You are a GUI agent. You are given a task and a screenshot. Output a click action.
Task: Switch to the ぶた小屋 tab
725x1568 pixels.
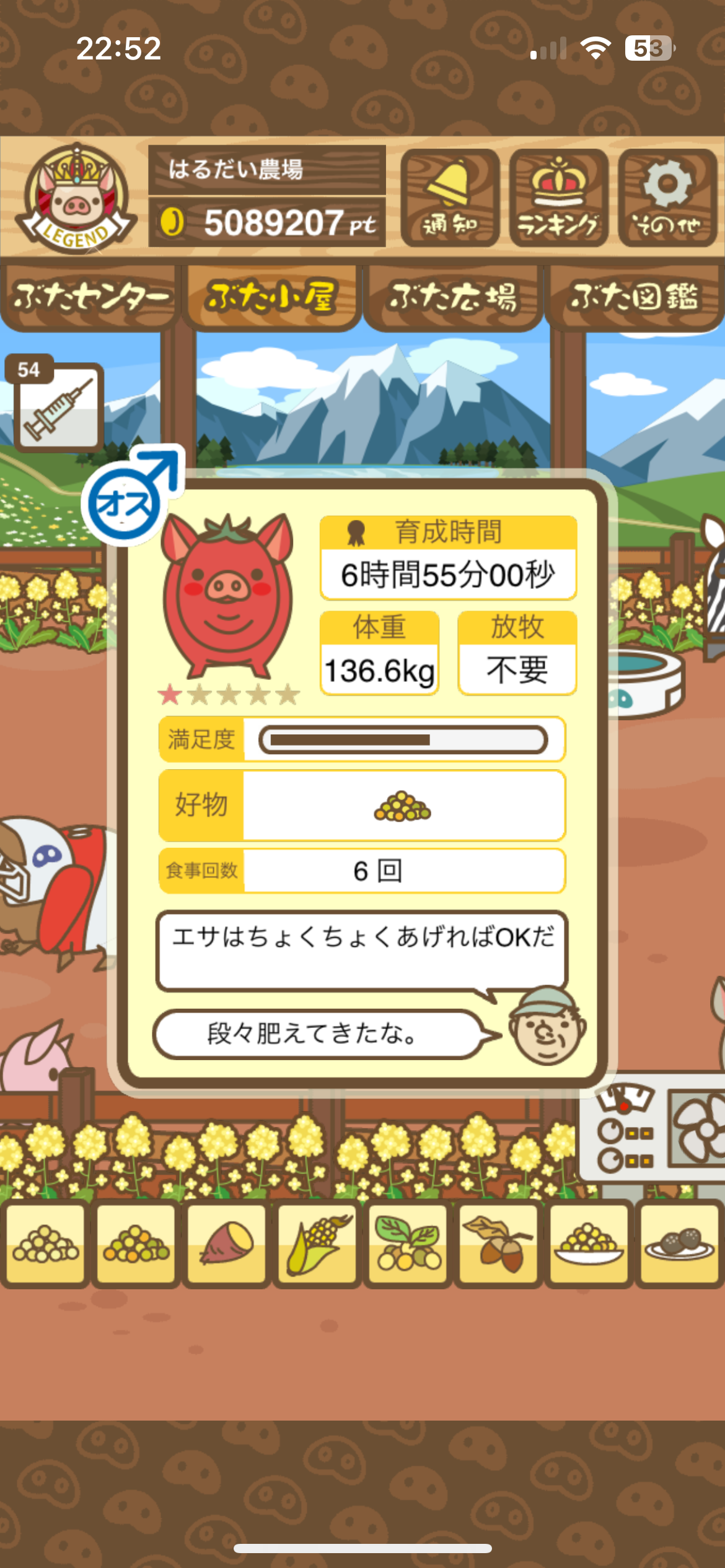[271, 297]
